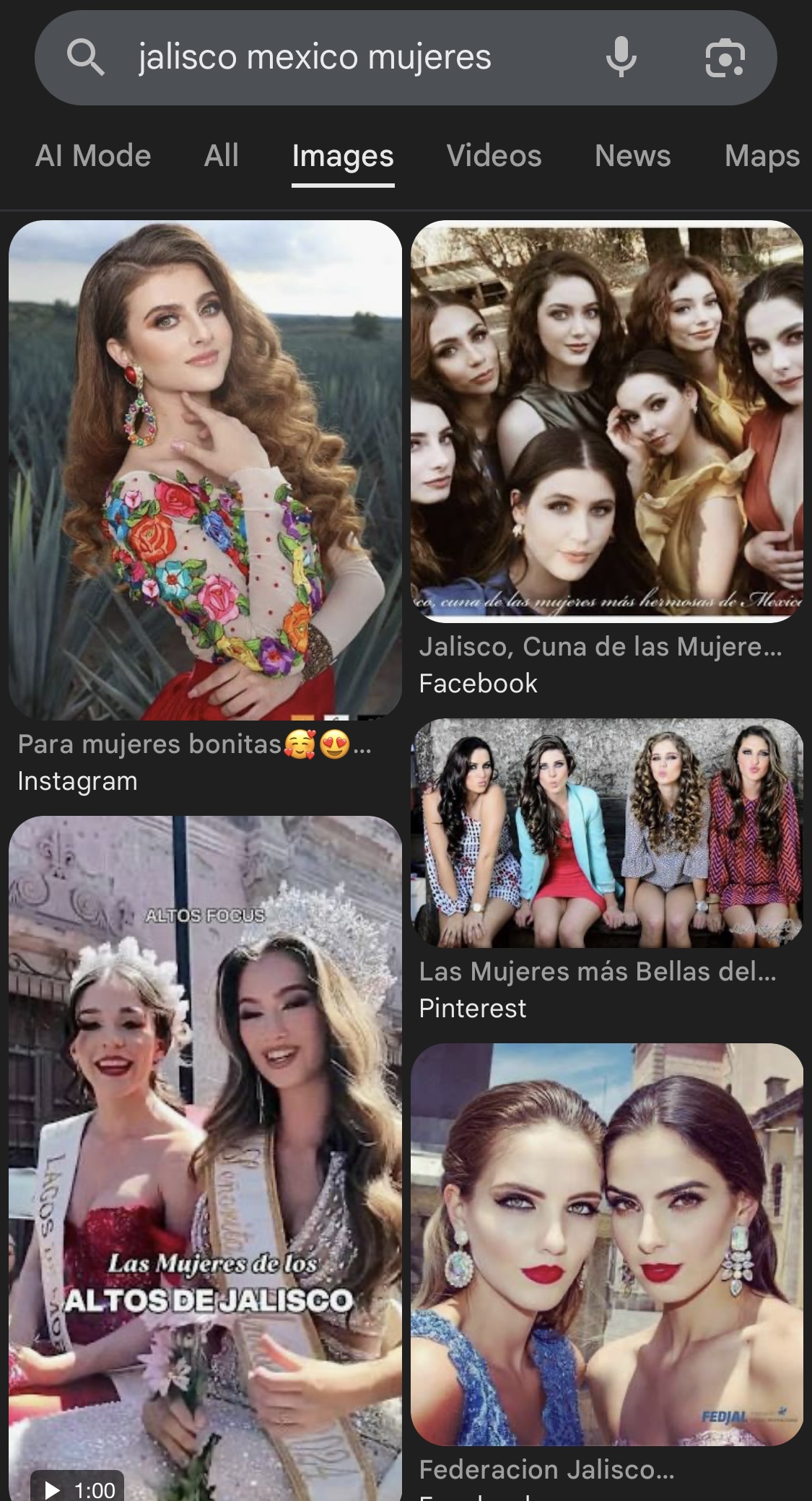Switch to the Videos tab
The width and height of the screenshot is (812, 1501).
click(x=494, y=156)
